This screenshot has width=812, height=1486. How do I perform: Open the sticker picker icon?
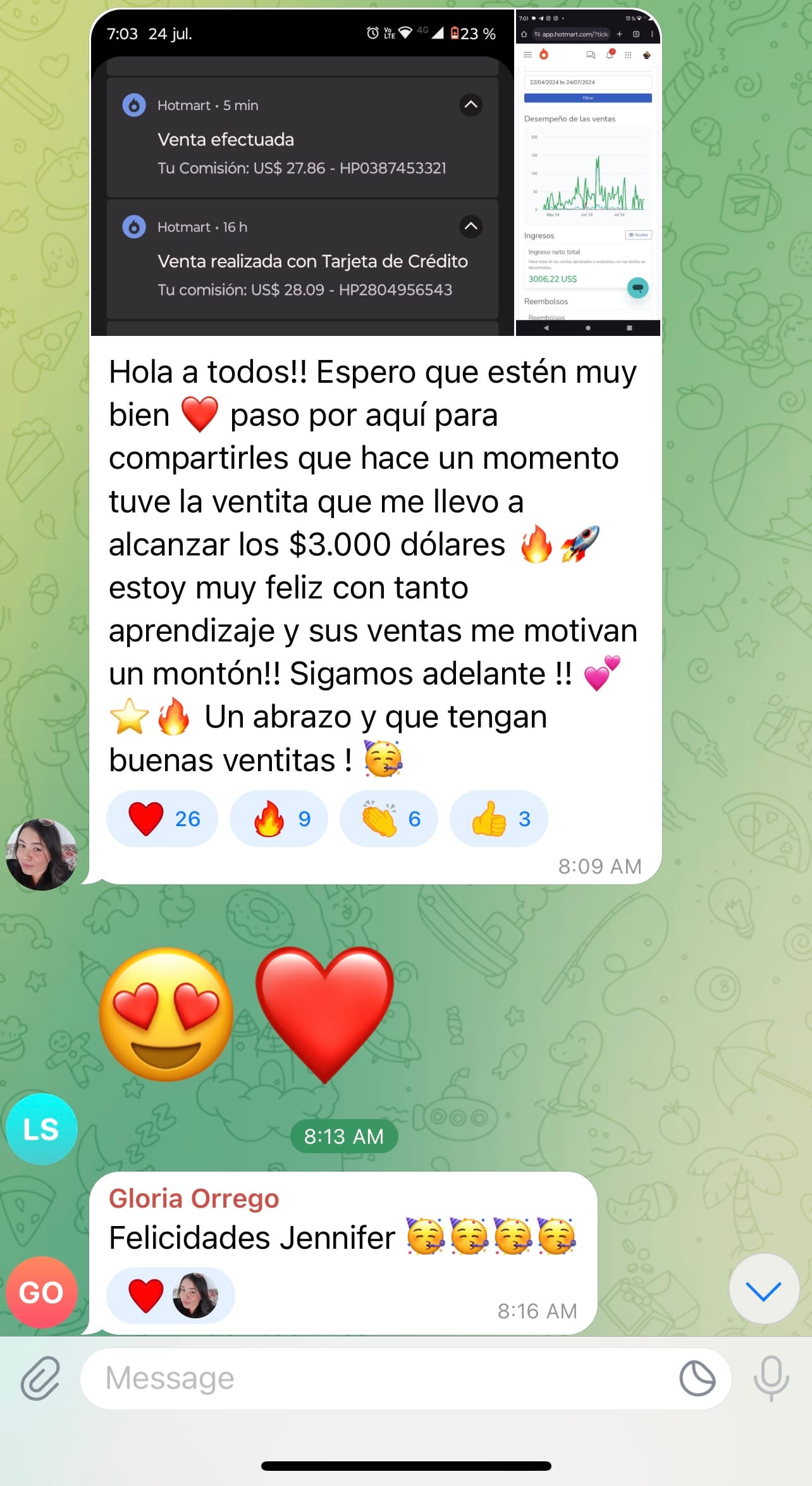(697, 1378)
